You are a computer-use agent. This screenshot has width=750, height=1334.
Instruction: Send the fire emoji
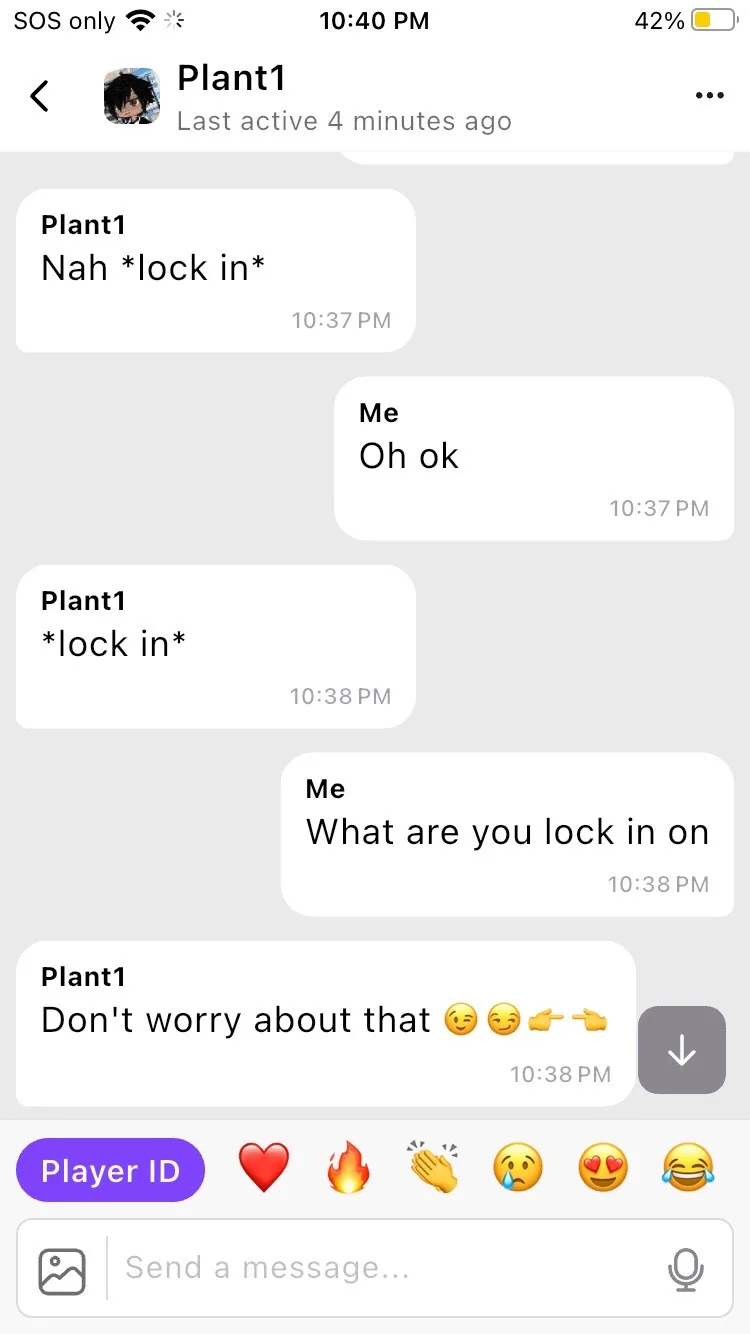349,1168
